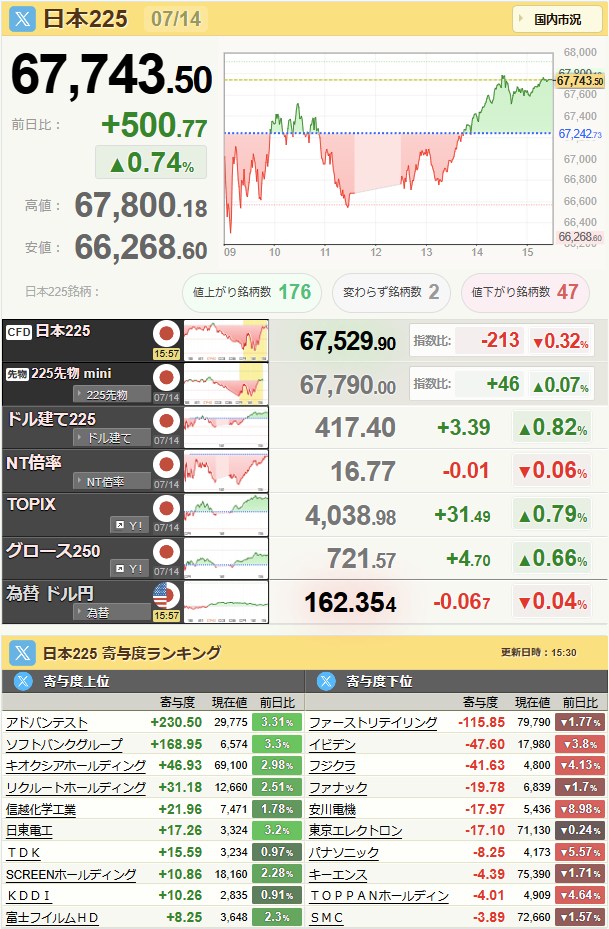Share 寄与度下位 list on X
Screen dimensions: 609x929
click(x=326, y=681)
